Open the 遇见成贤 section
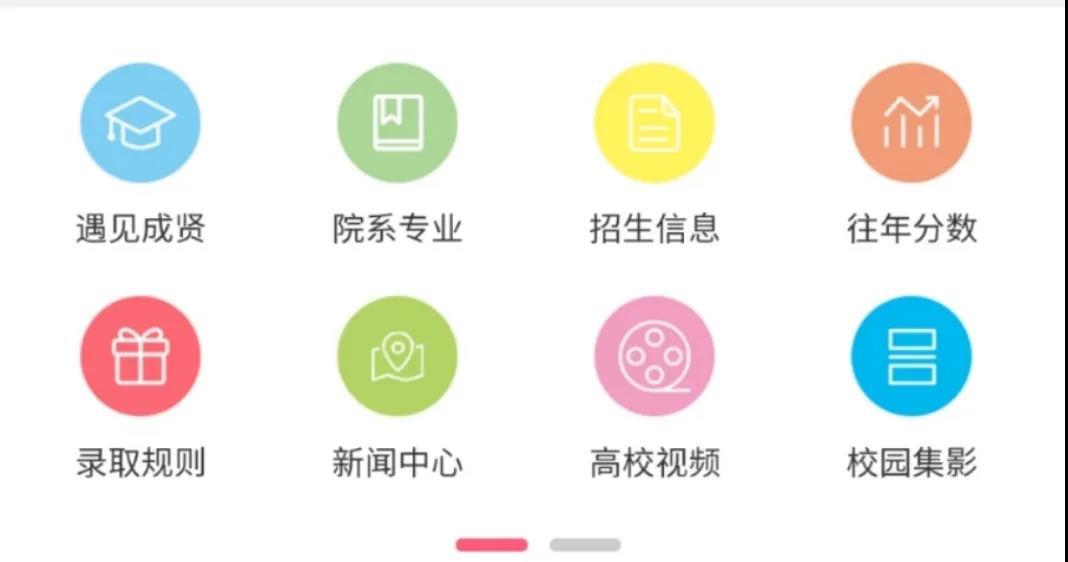This screenshot has width=1068, height=562. click(140, 123)
